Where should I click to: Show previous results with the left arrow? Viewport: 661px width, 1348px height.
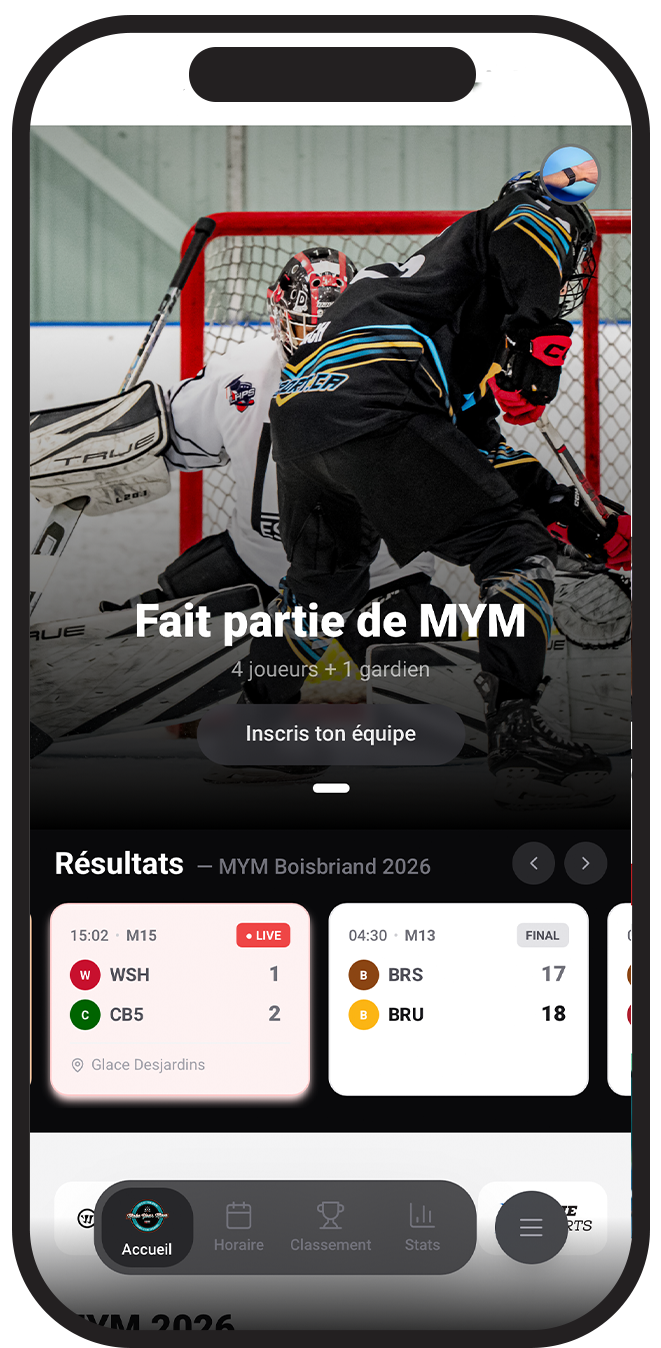[534, 863]
